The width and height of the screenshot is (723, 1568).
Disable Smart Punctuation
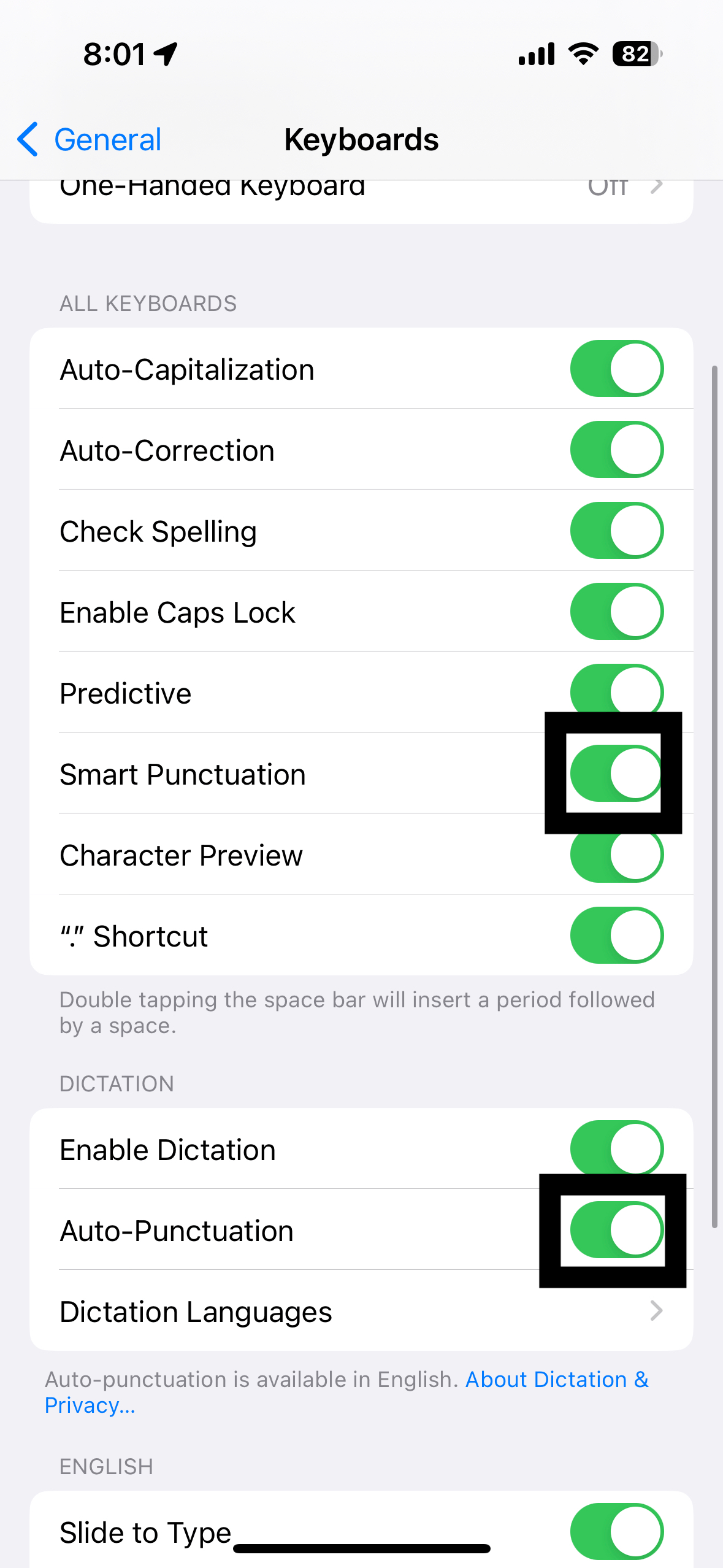(615, 774)
